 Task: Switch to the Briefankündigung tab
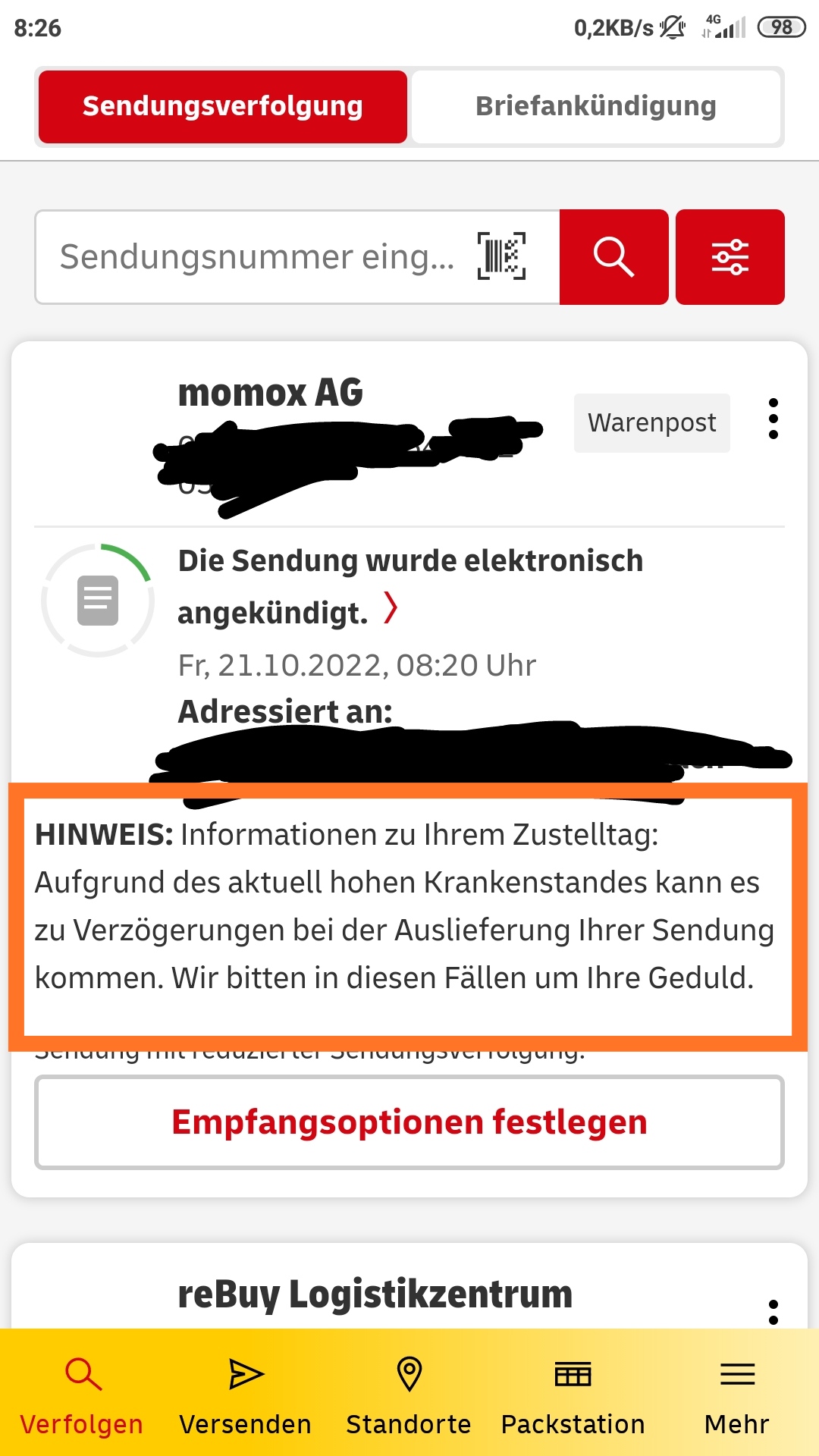point(596,107)
